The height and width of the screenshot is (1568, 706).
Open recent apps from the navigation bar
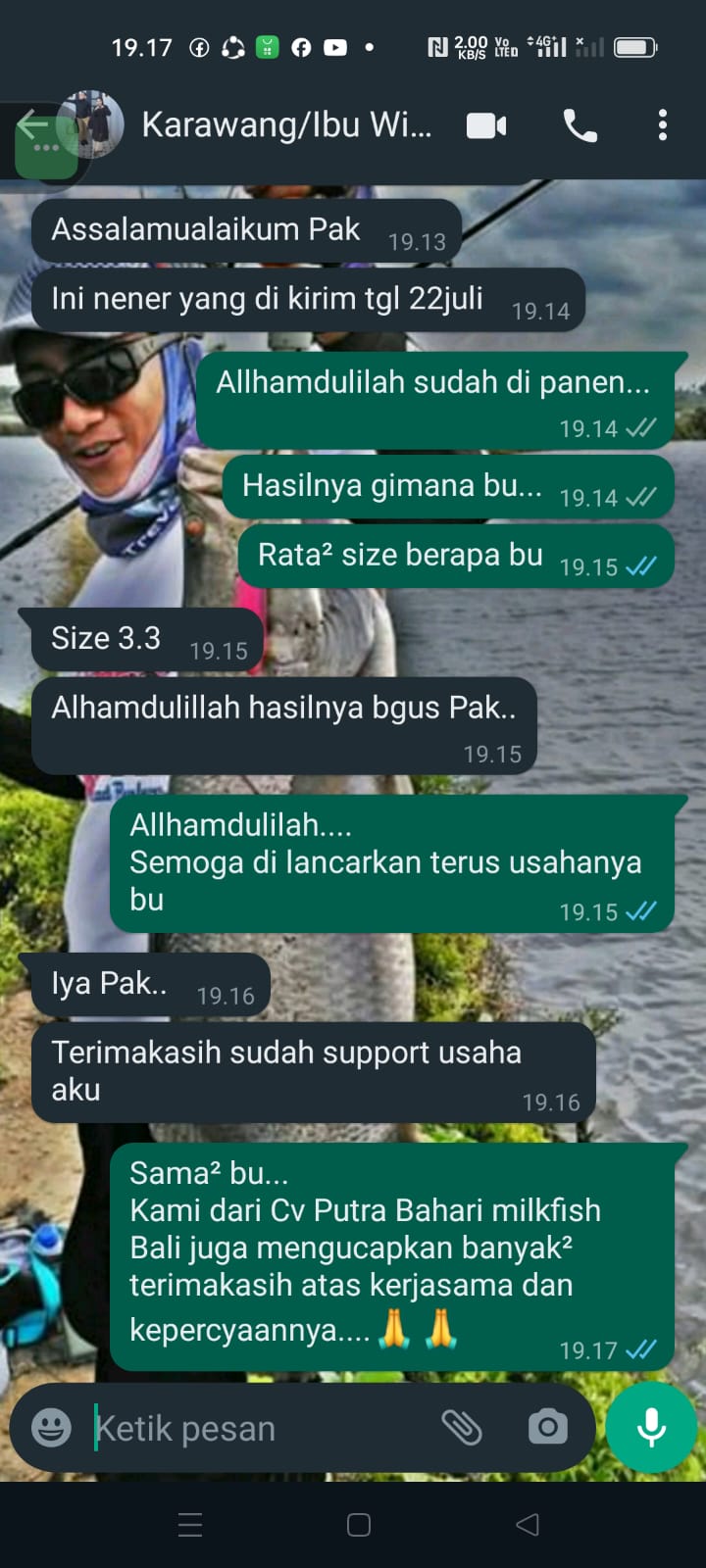coord(190,1525)
